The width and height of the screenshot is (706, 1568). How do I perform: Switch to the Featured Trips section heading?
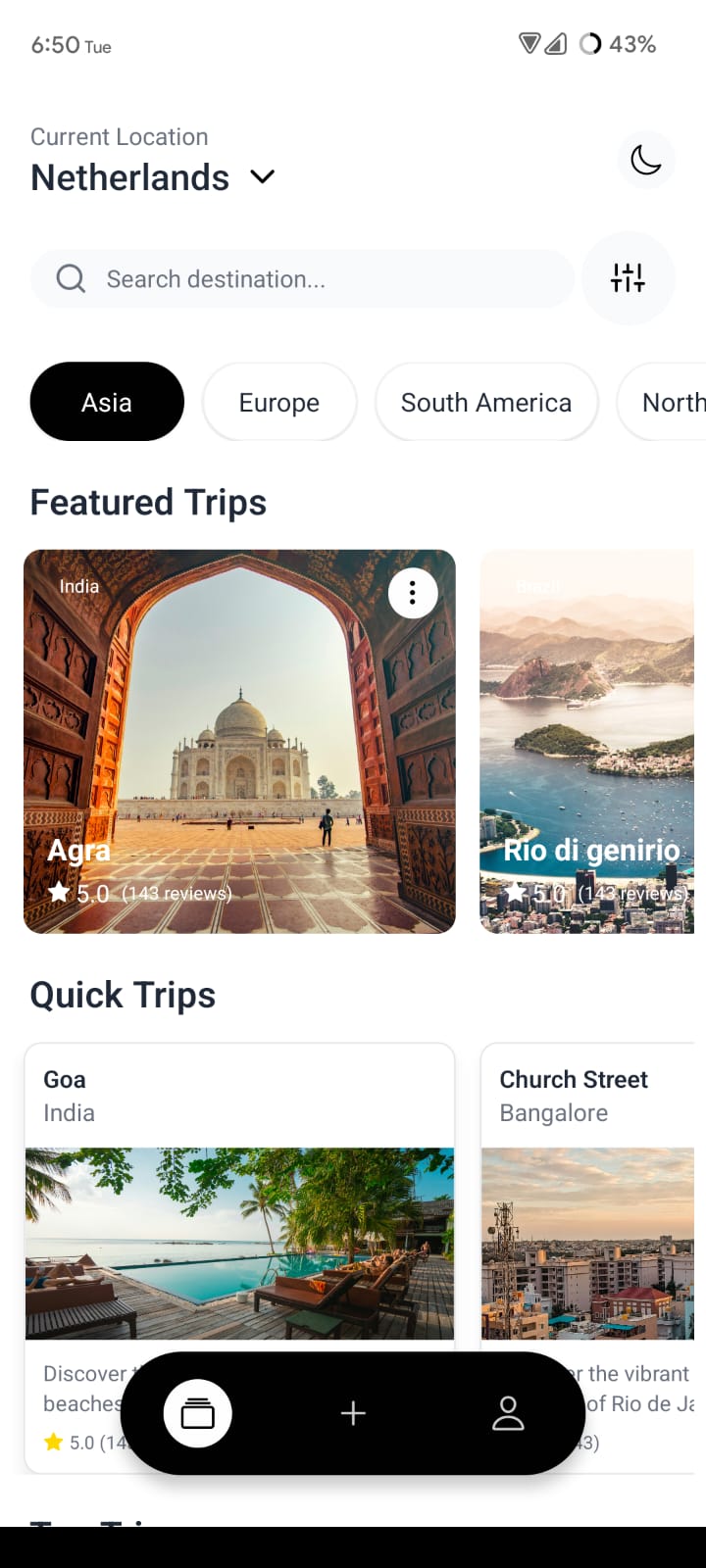click(148, 502)
